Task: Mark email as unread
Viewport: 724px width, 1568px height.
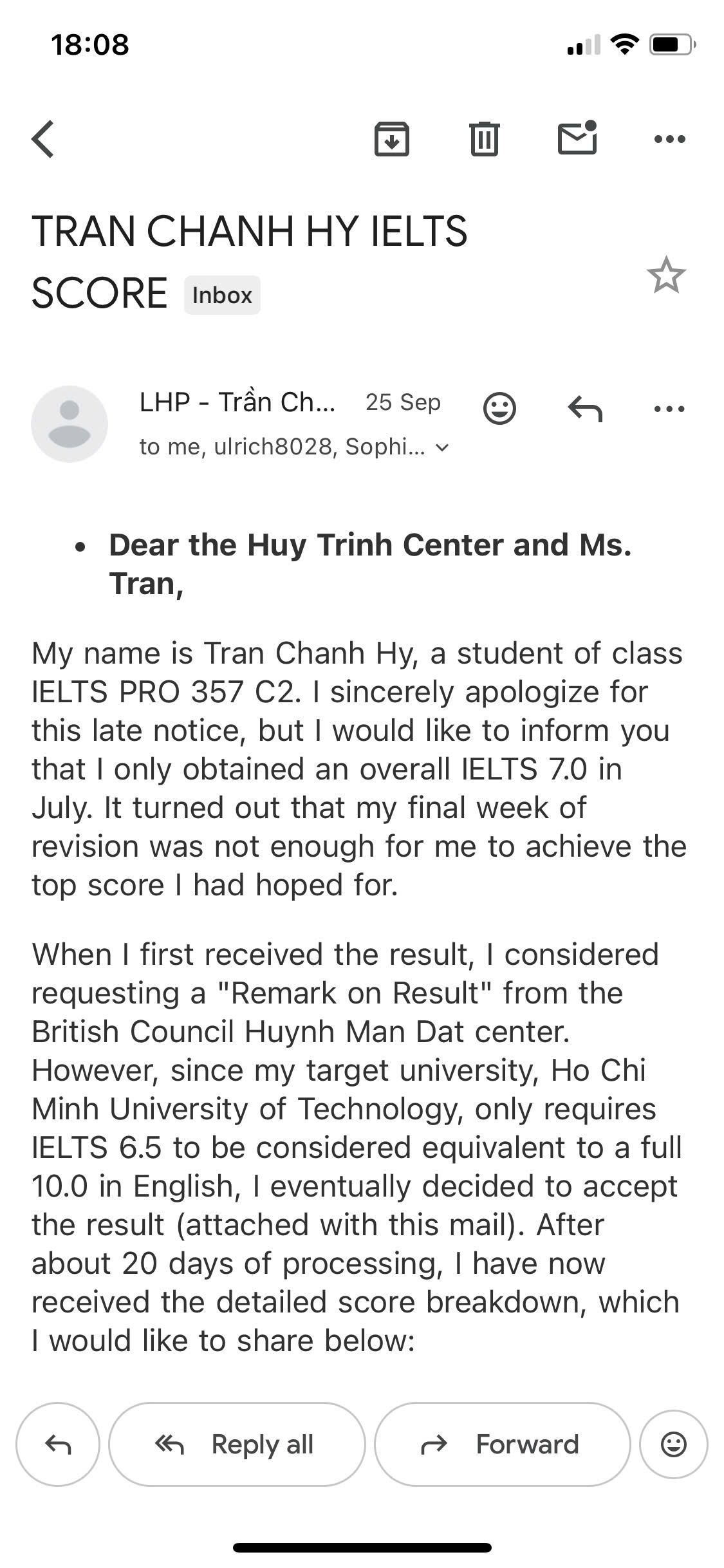Action: point(577,138)
